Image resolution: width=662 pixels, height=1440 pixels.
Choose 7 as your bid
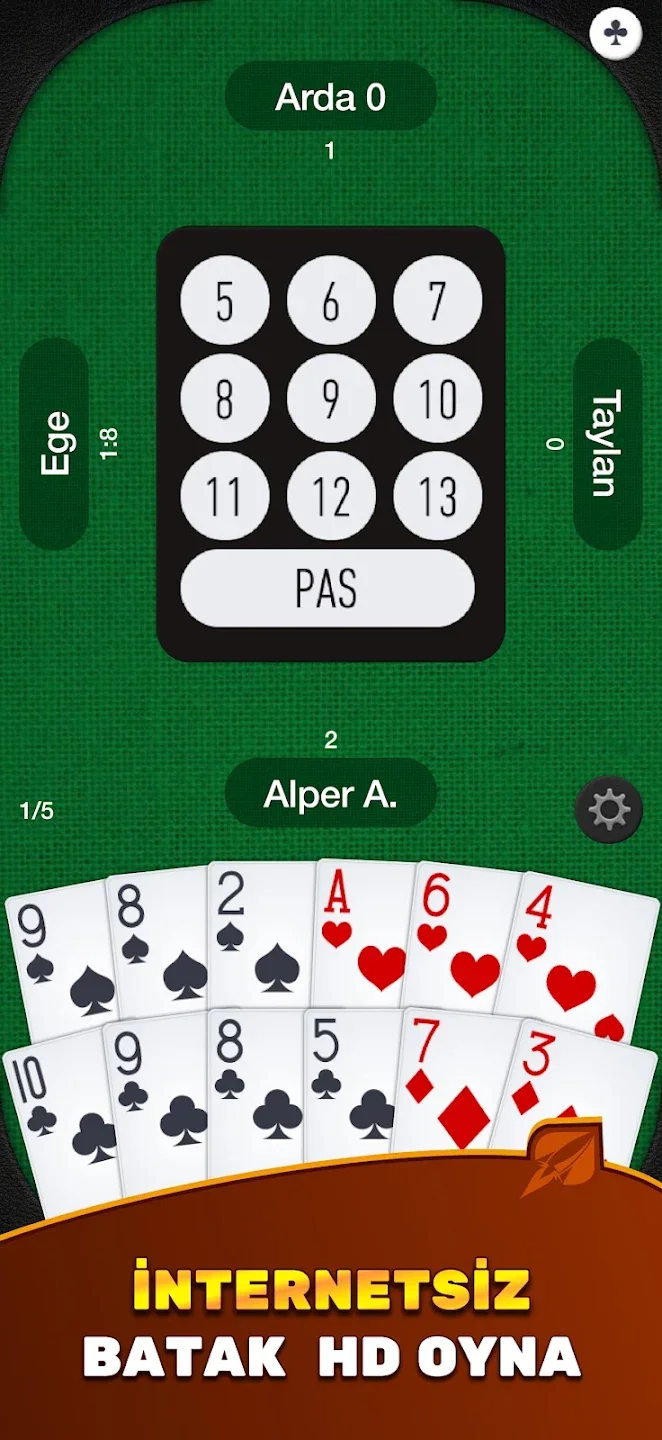click(x=437, y=301)
